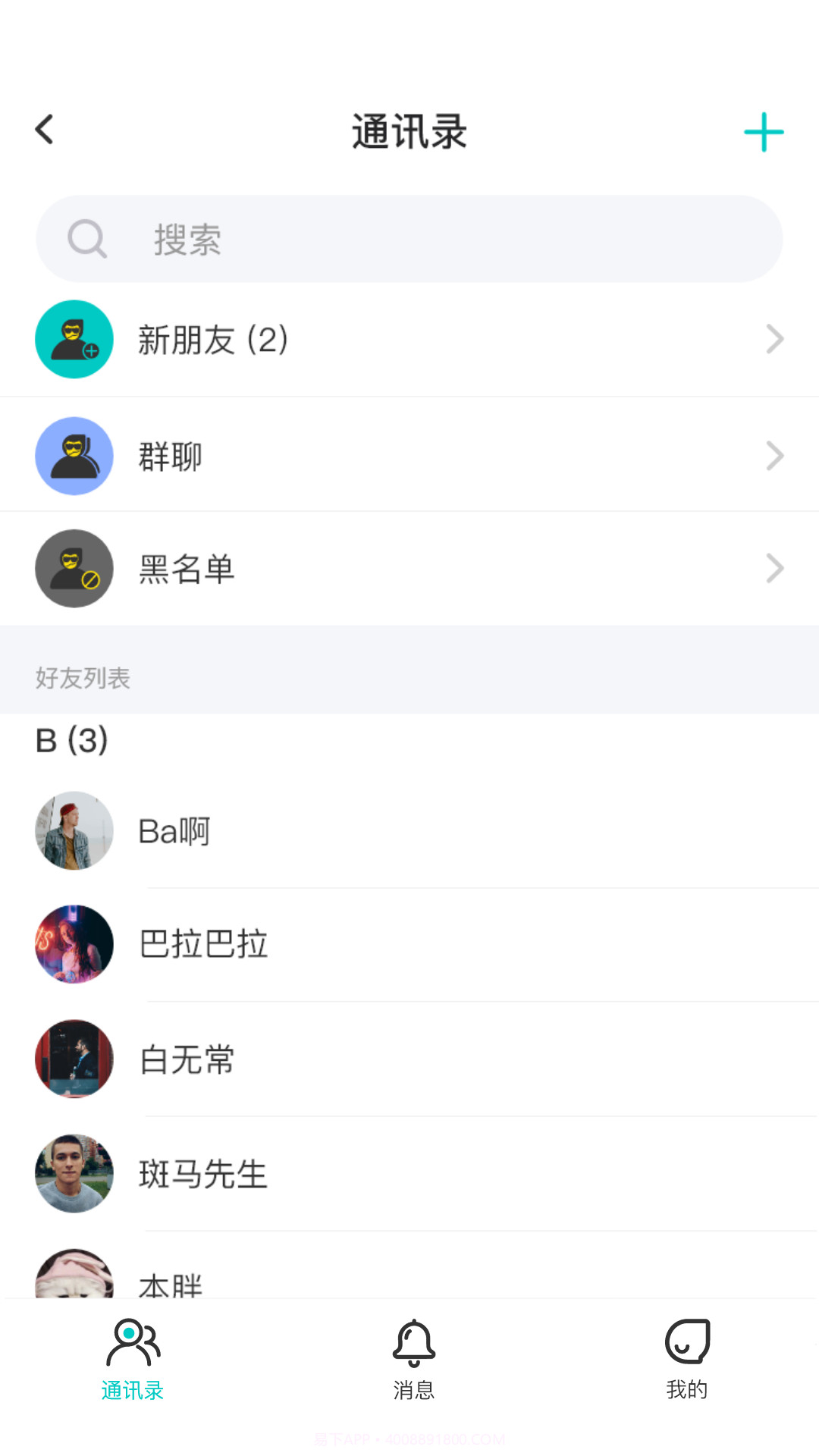The image size is (819, 1456).
Task: Expand the 群聊 row chevron
Action: (774, 455)
